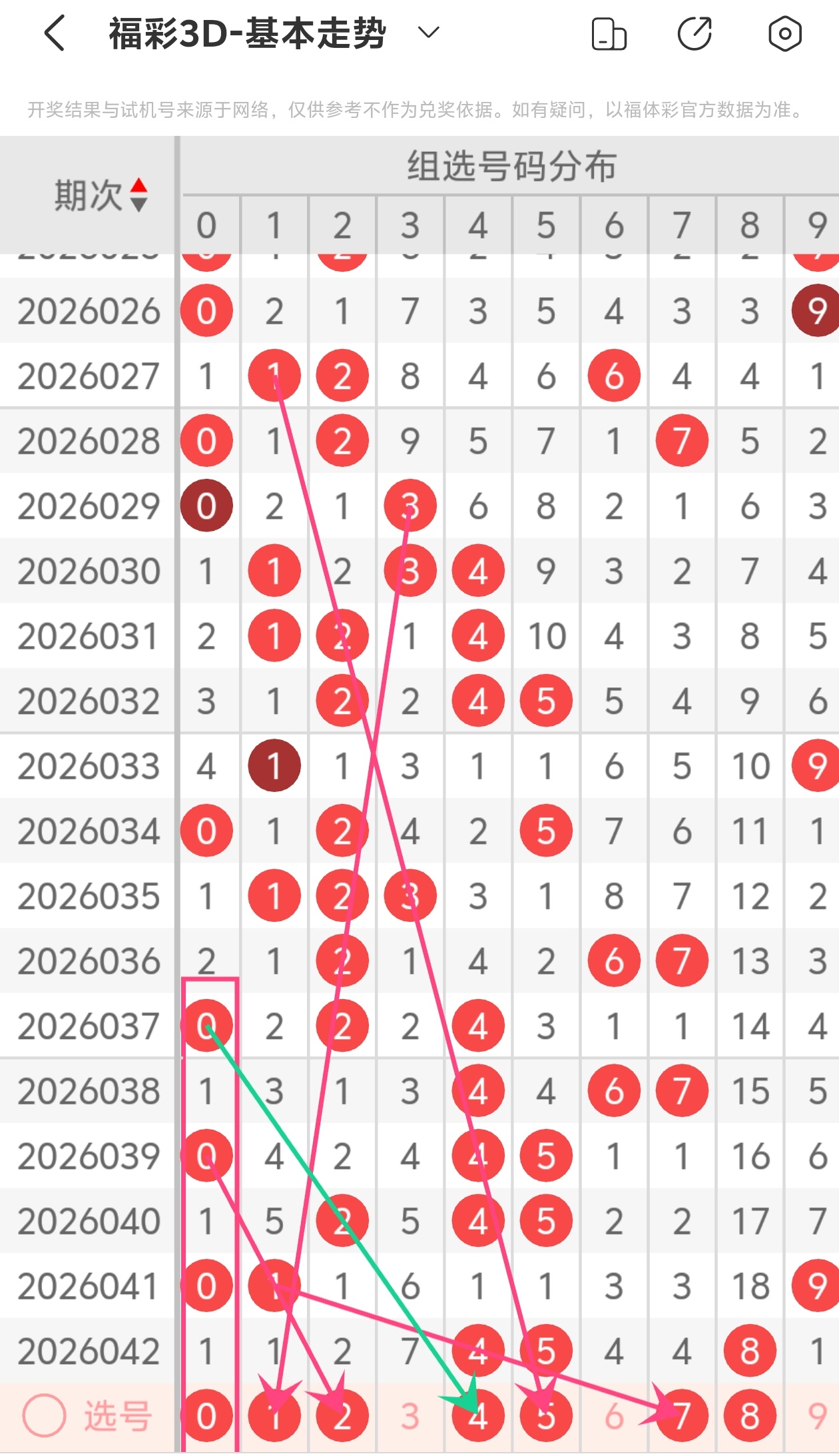This screenshot has width=839, height=1456.
Task: Go back from the 福彩3D trend chart
Action: tap(55, 33)
